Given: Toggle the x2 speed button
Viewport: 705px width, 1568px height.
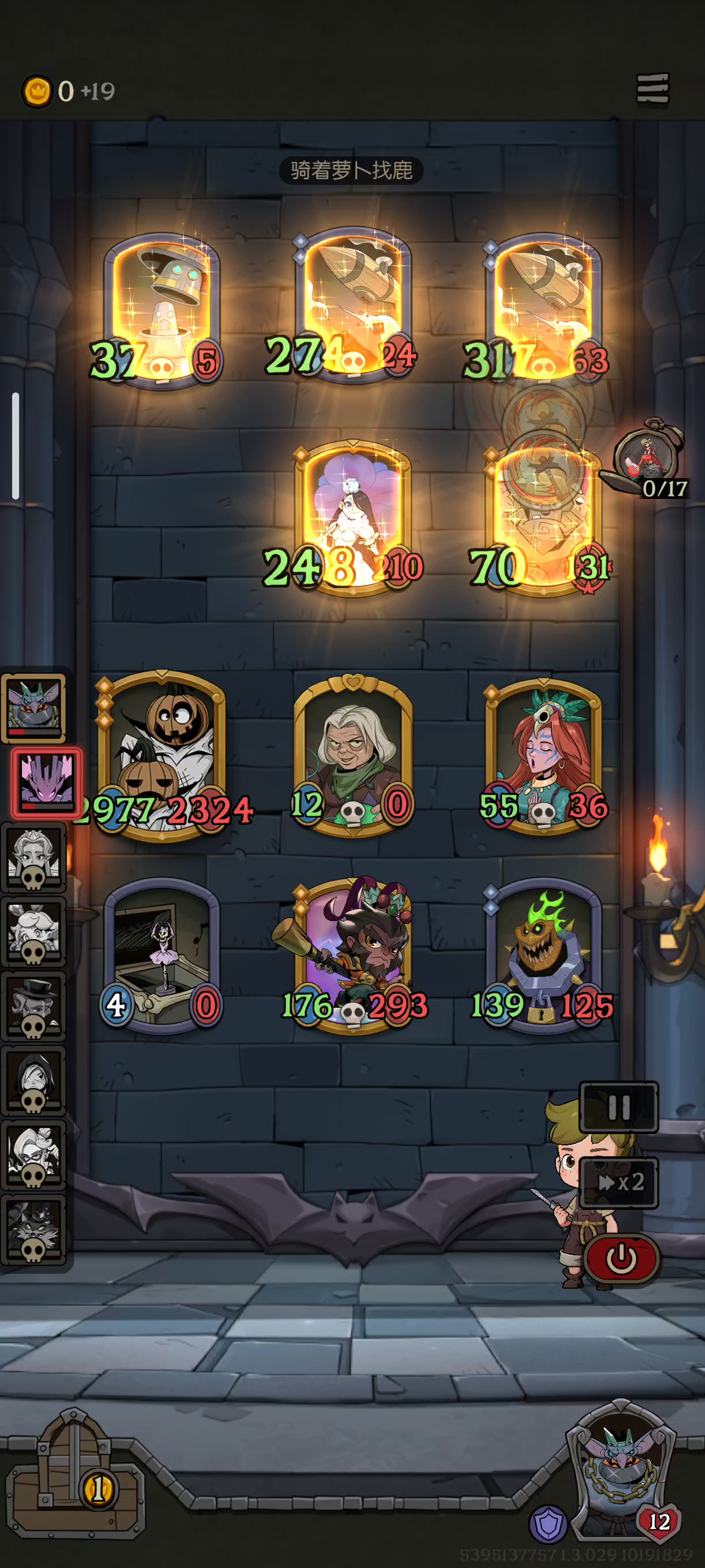Looking at the screenshot, I should [619, 1183].
